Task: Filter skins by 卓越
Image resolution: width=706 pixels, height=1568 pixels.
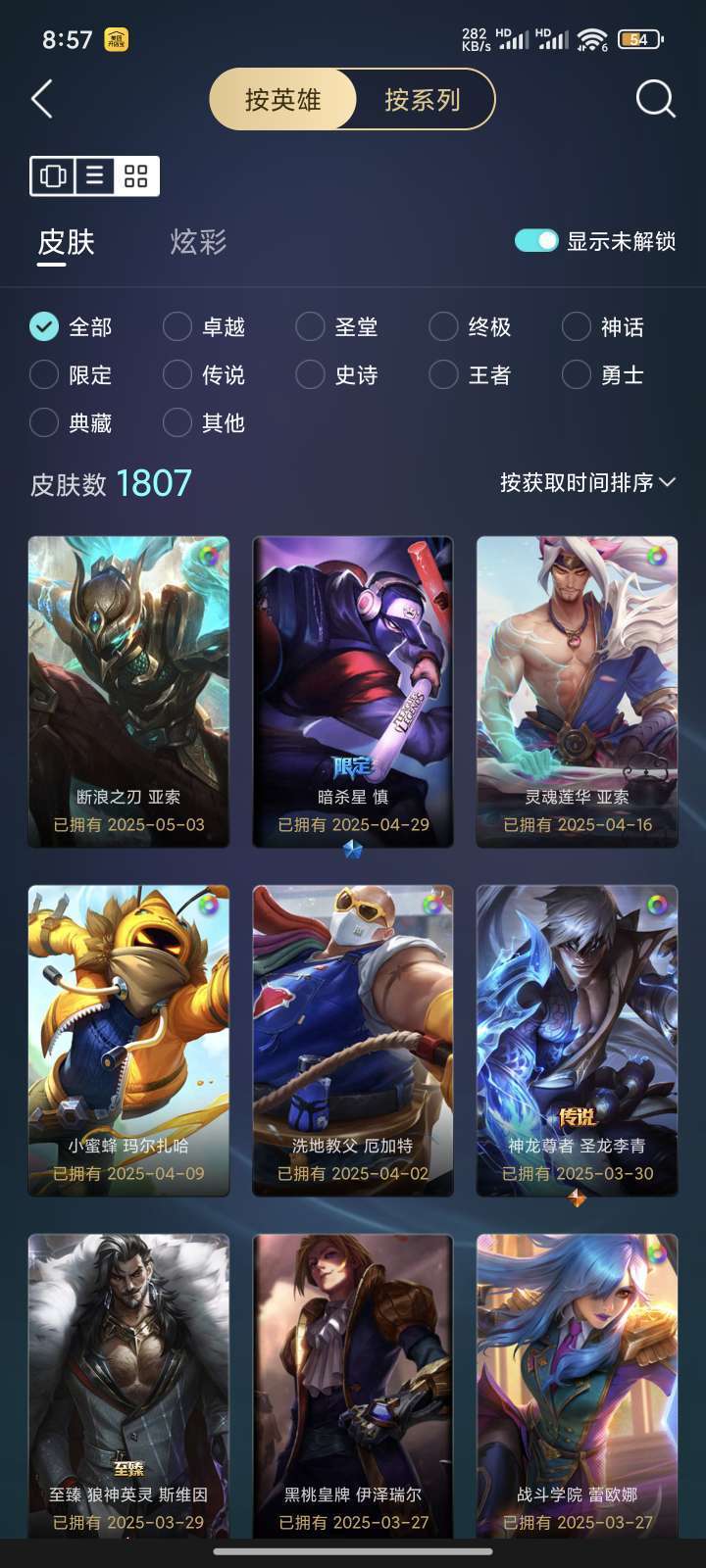Action: (x=204, y=326)
